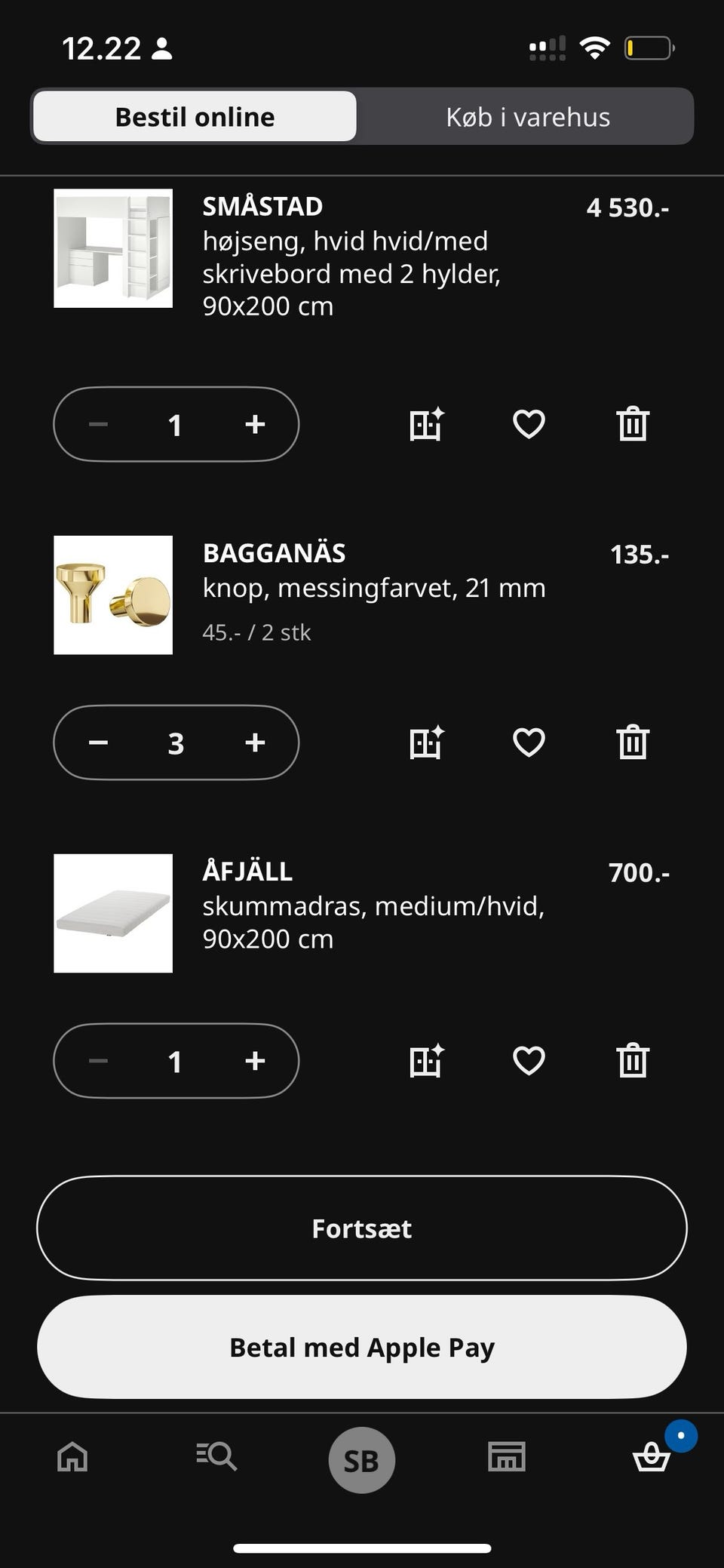Tap the room planner icon for BAGGANÄS
Viewport: 724px width, 1568px height.
point(426,742)
